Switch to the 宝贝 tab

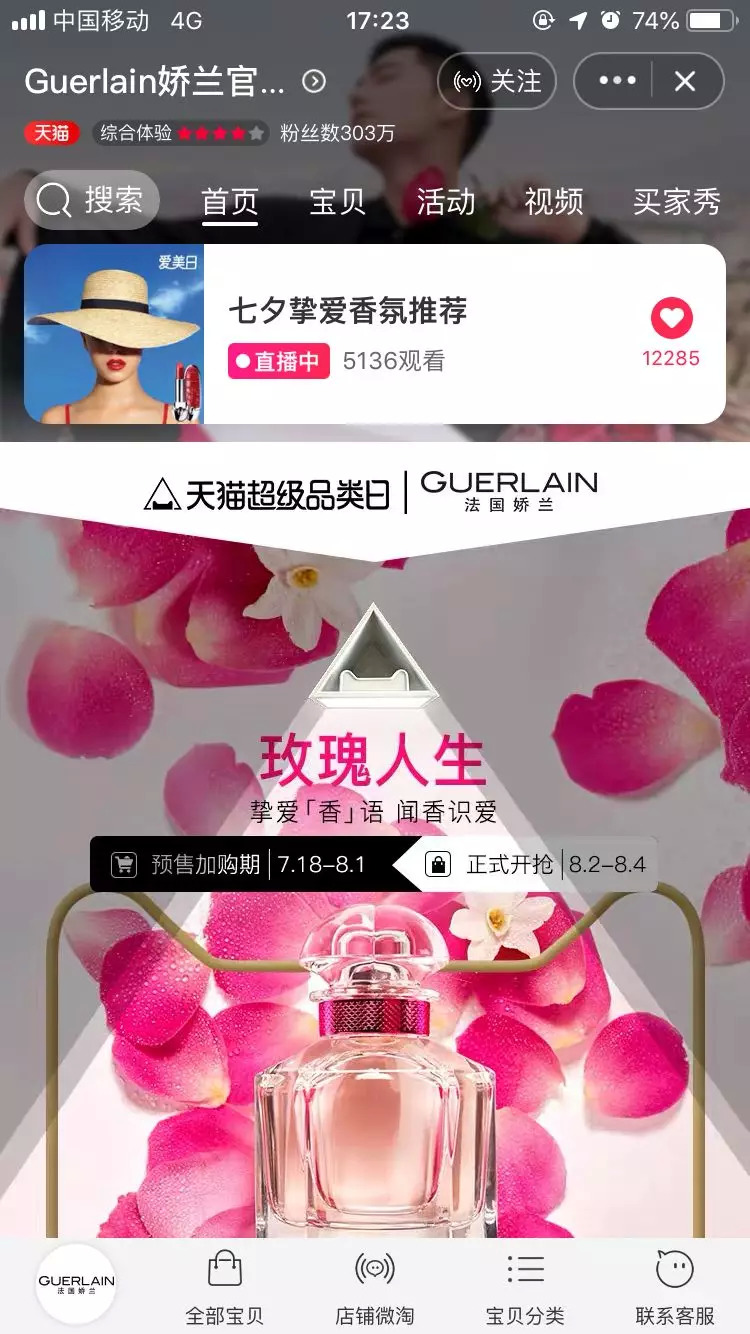(337, 202)
